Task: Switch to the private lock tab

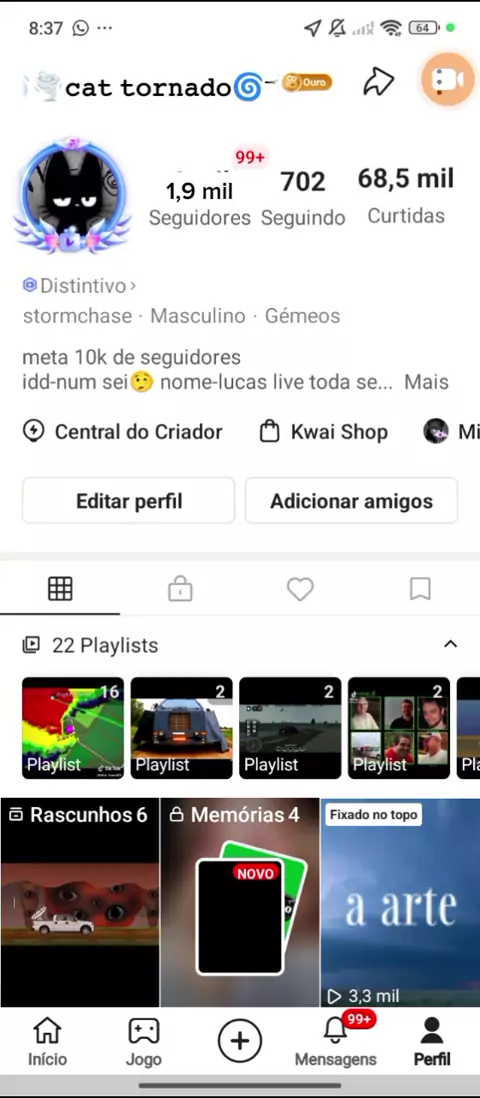Action: [x=180, y=589]
